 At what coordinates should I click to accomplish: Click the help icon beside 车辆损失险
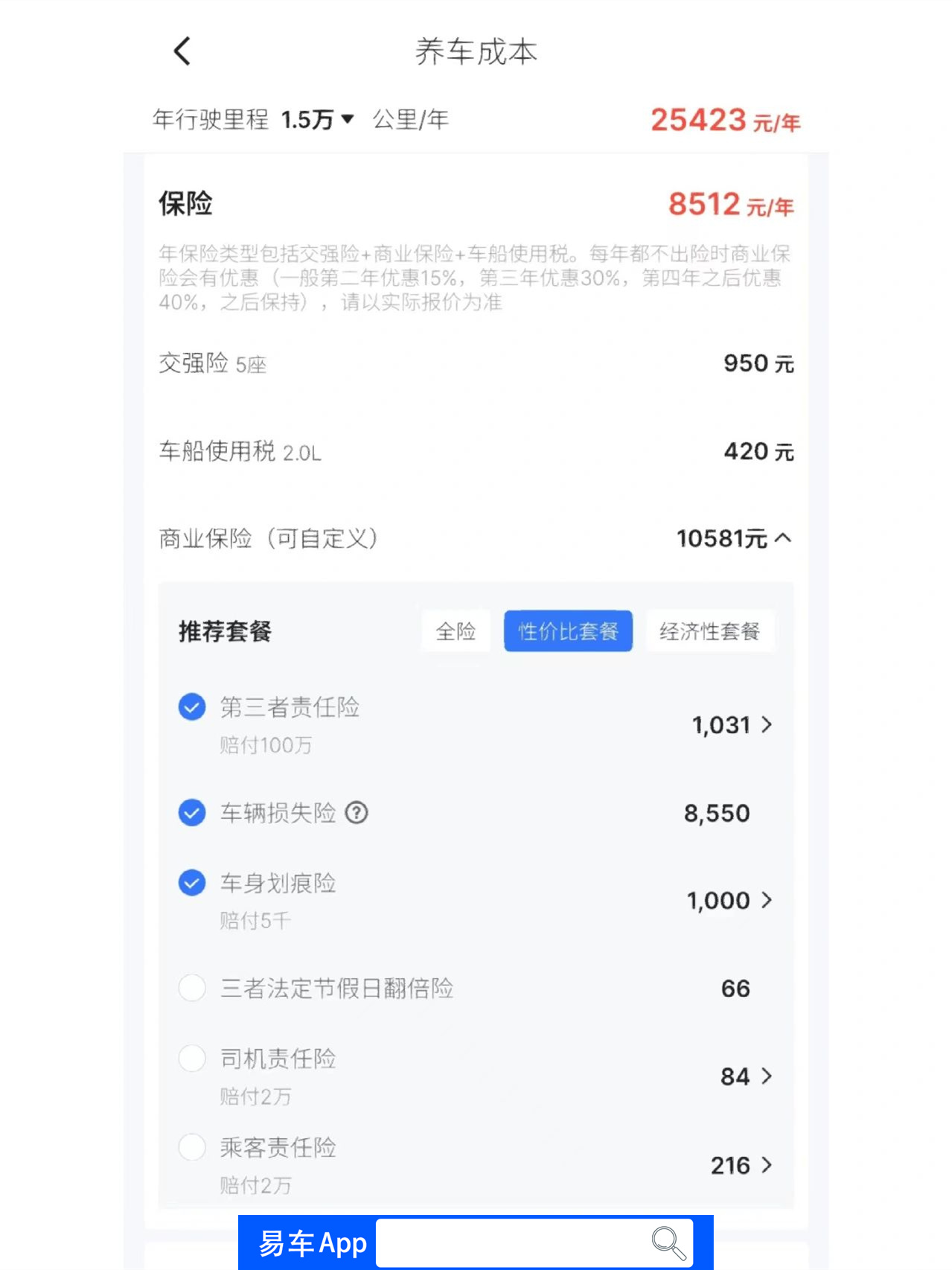[357, 813]
